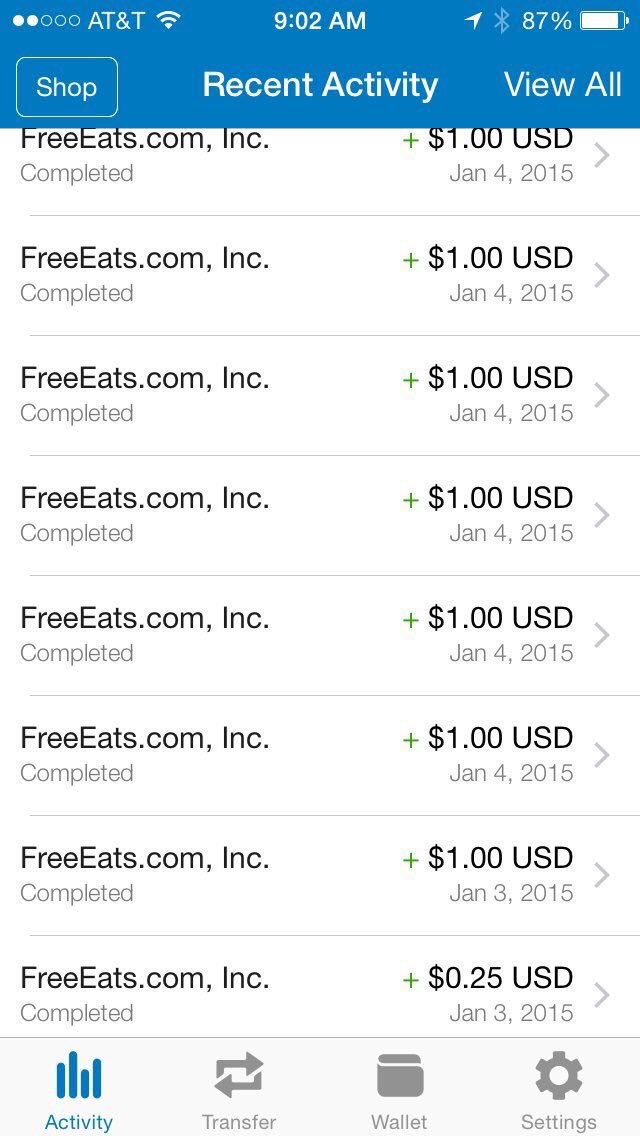Open the $0.25 USD FreeEats.com transaction
The width and height of the screenshot is (640, 1136).
click(x=320, y=995)
